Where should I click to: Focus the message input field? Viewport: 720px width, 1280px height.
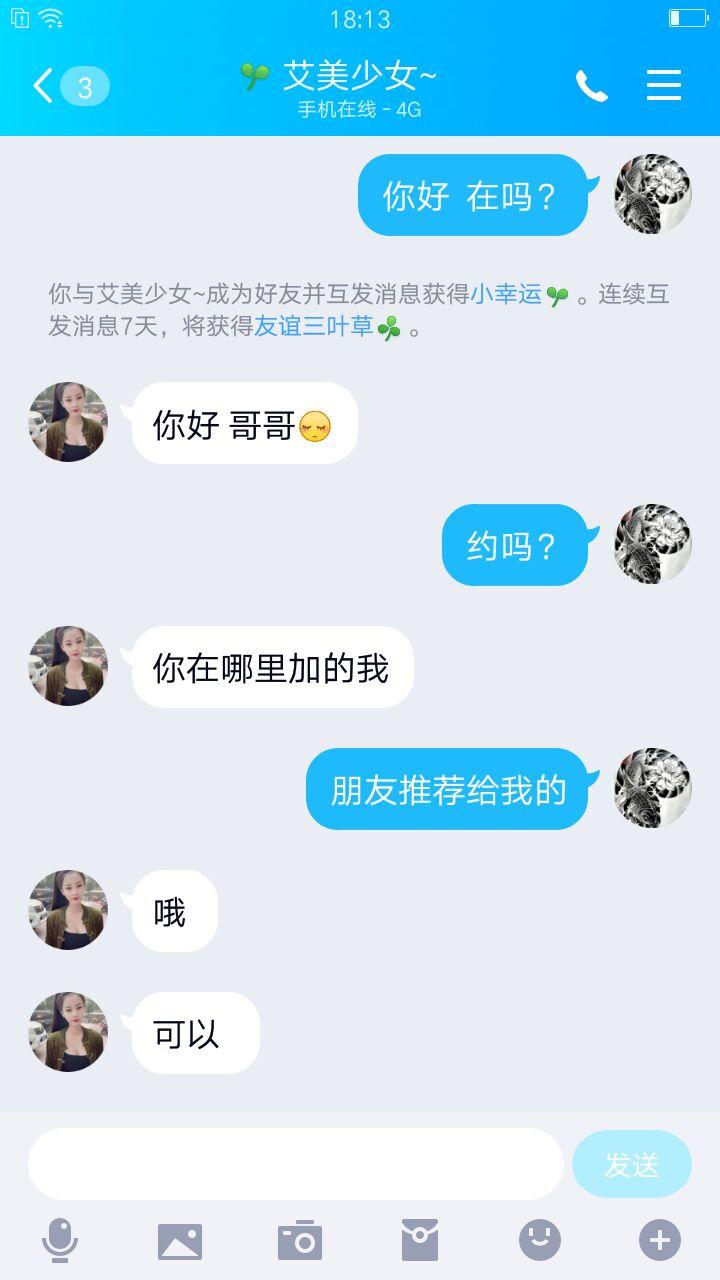295,1163
